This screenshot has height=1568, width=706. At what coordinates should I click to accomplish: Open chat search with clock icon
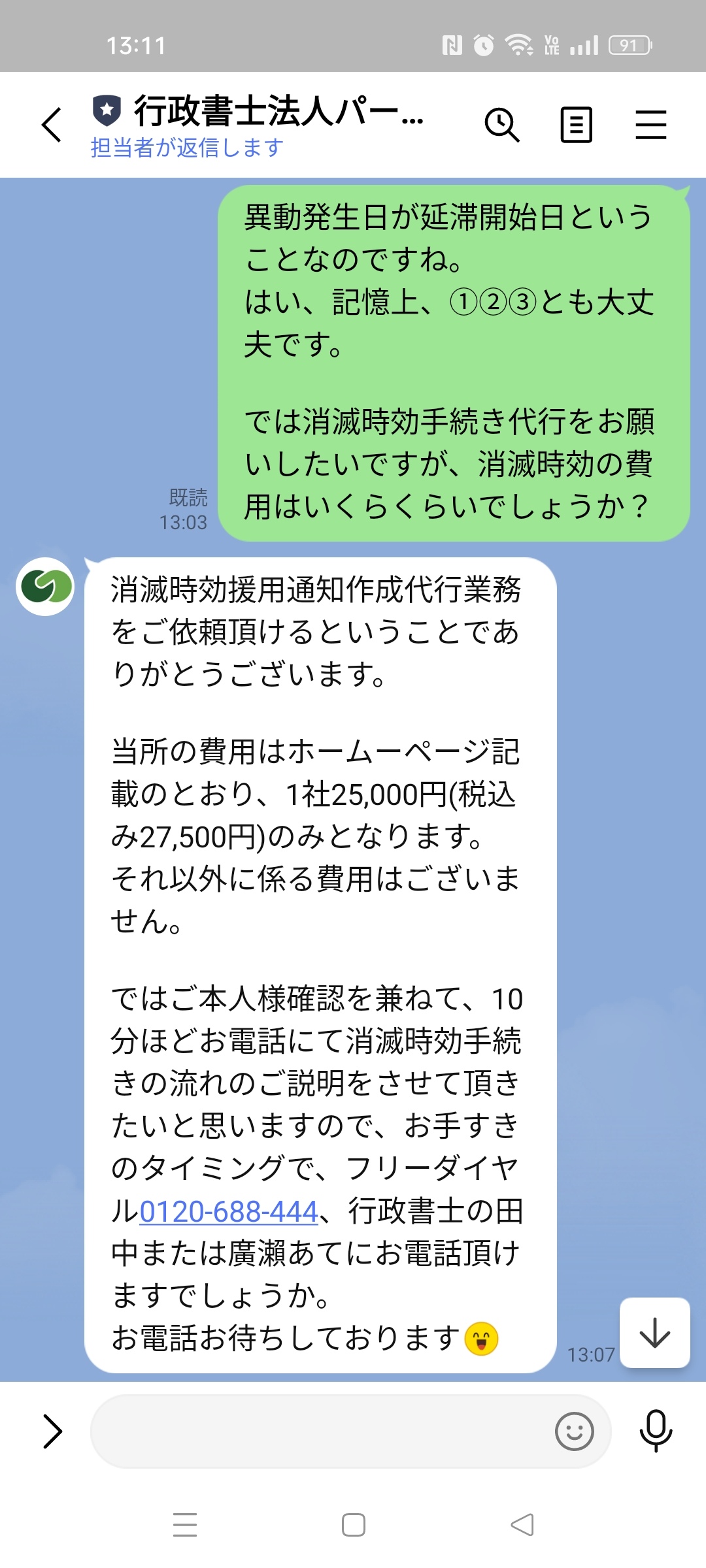(x=501, y=124)
